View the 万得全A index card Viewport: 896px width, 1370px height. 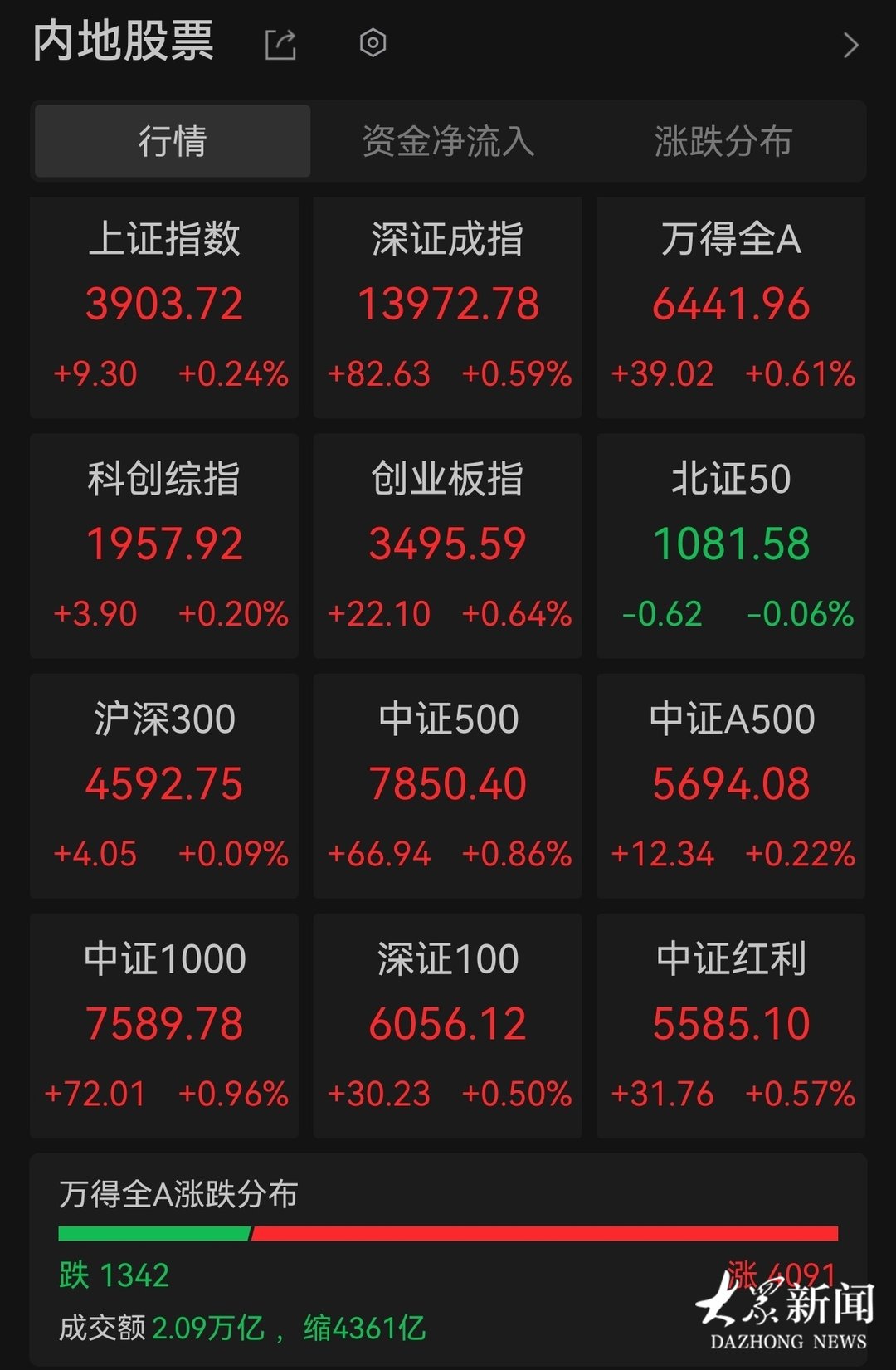[x=731, y=308]
